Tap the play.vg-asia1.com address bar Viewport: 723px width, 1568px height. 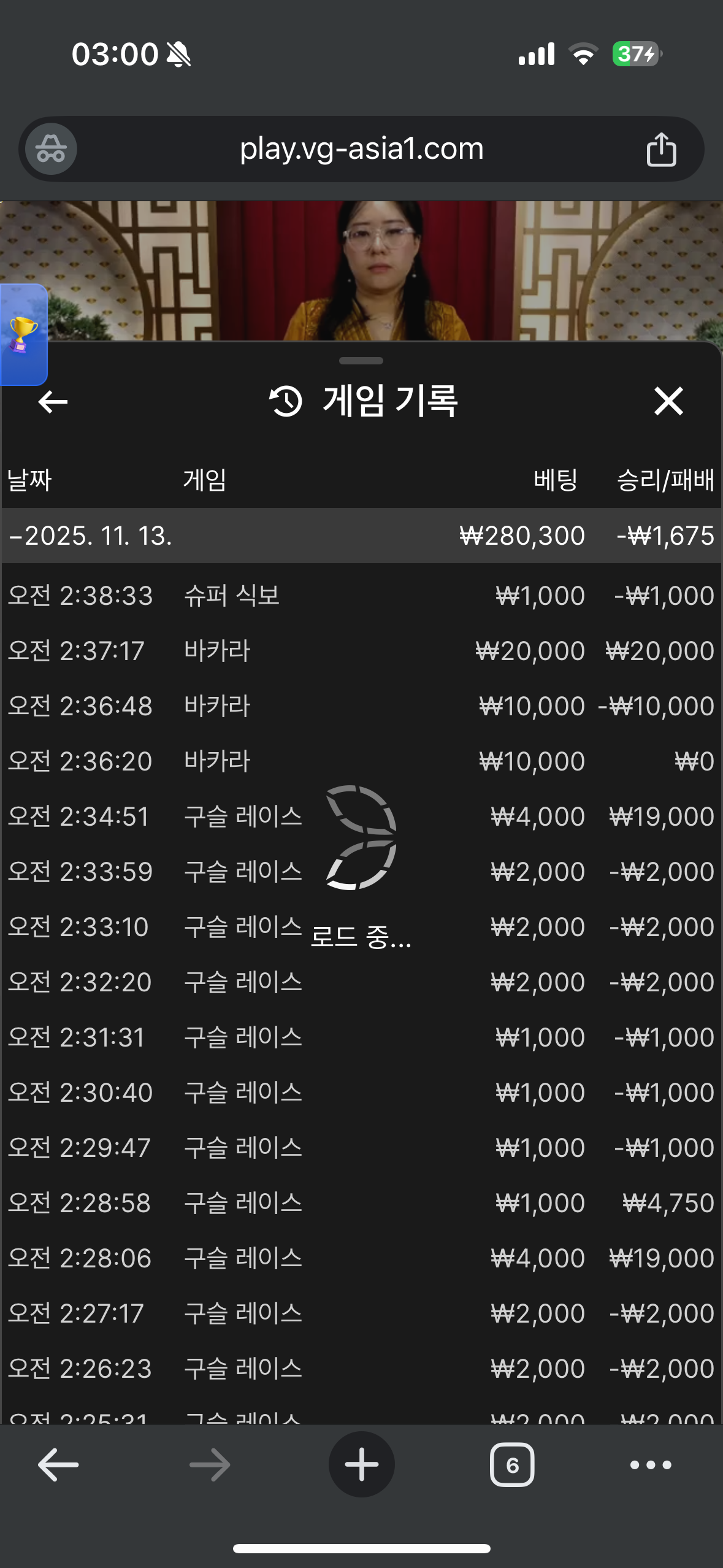[361, 149]
